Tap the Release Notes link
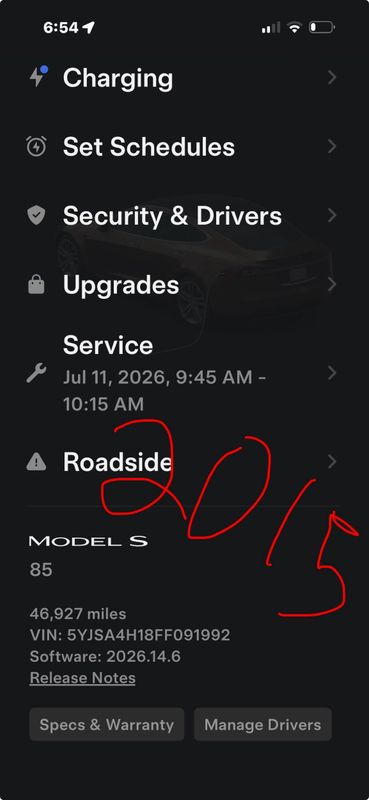Screen dimensions: 369x800 (x=82, y=678)
